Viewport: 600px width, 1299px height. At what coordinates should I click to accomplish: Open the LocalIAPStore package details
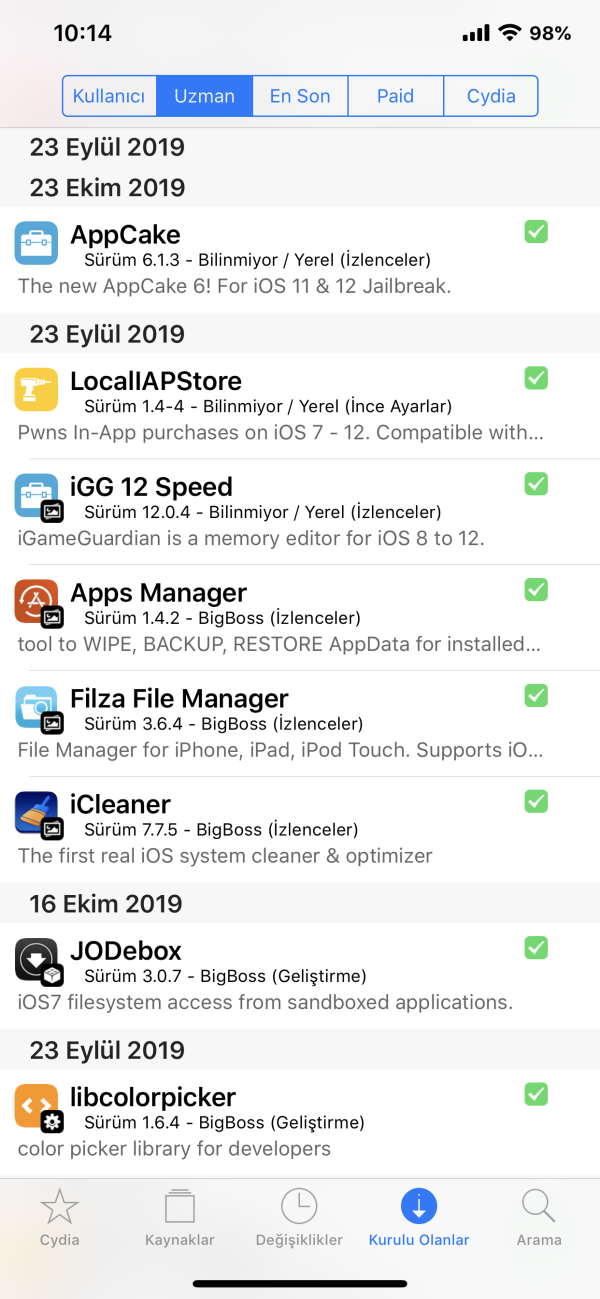(280, 405)
